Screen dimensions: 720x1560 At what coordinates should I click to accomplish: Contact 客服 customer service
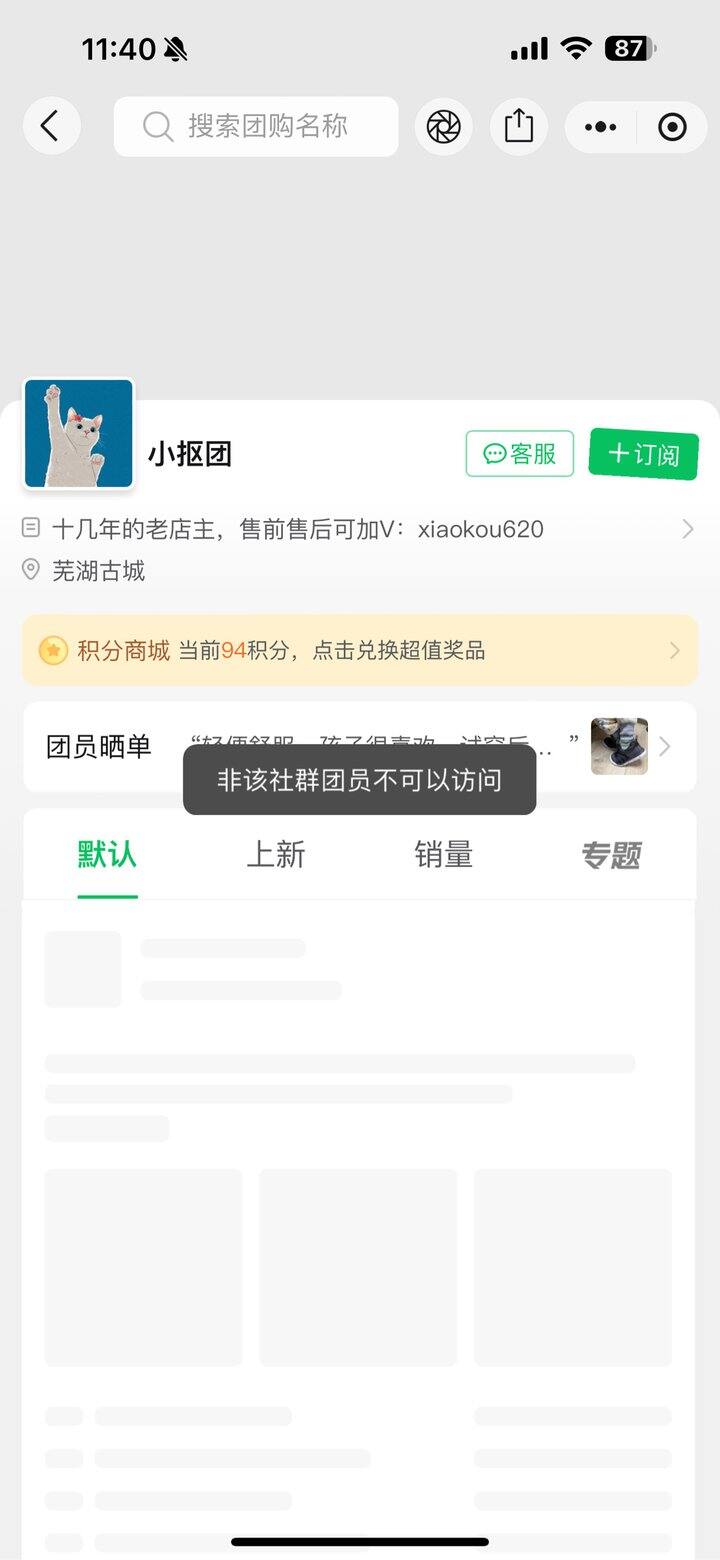pos(519,454)
